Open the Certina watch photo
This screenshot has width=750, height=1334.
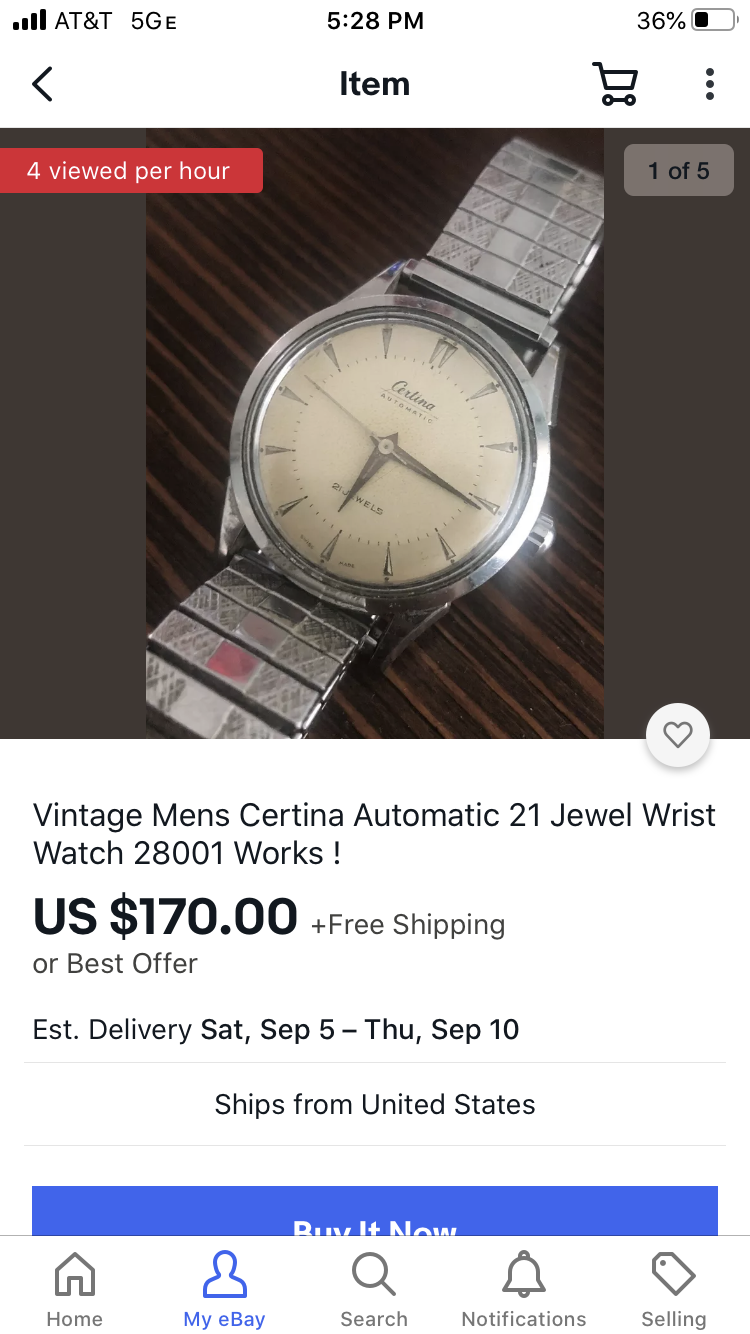tap(375, 433)
